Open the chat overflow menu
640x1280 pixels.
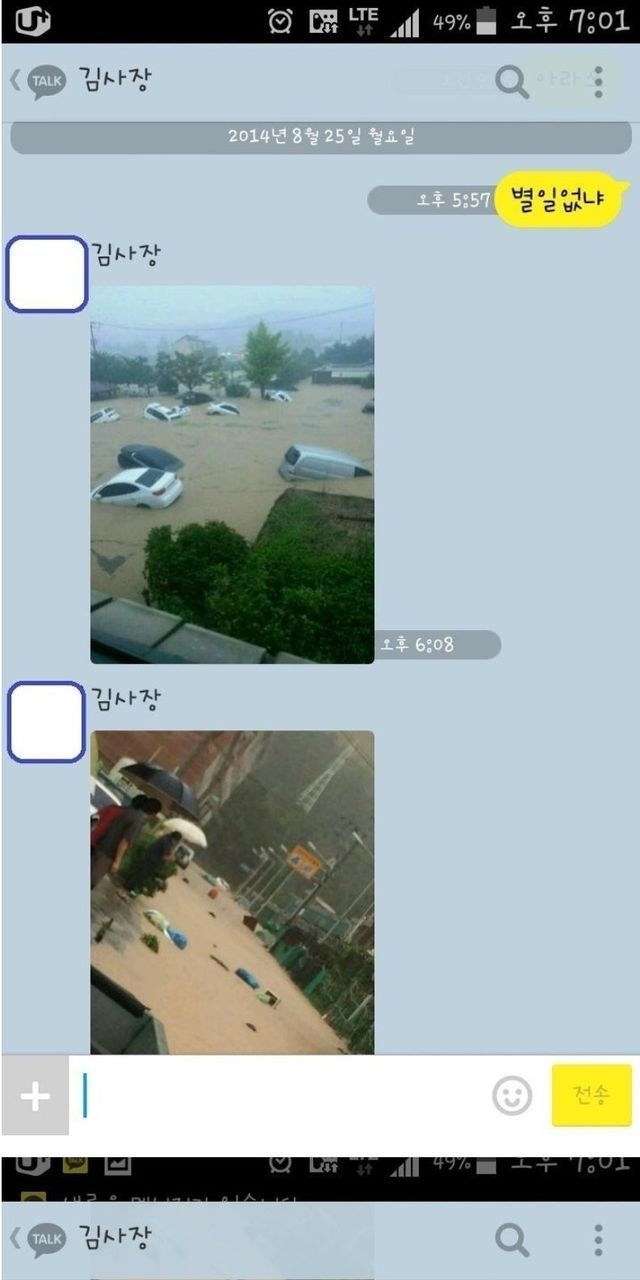click(598, 82)
